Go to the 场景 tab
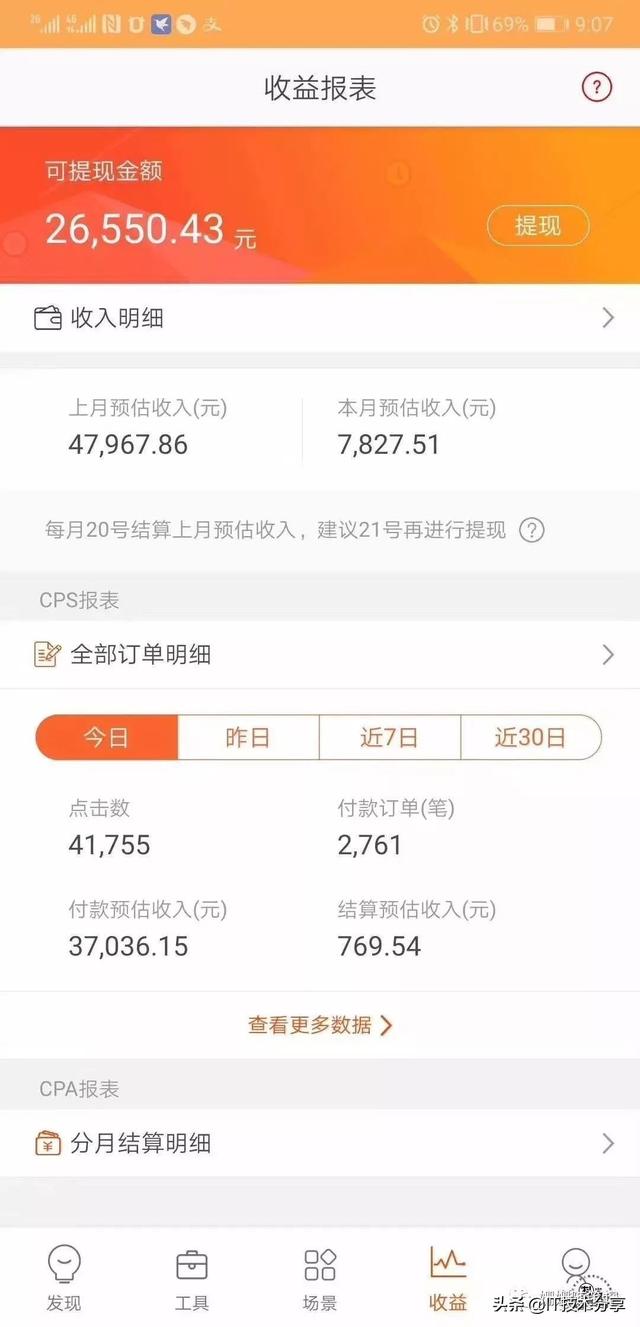The height and width of the screenshot is (1327, 640). click(320, 1278)
